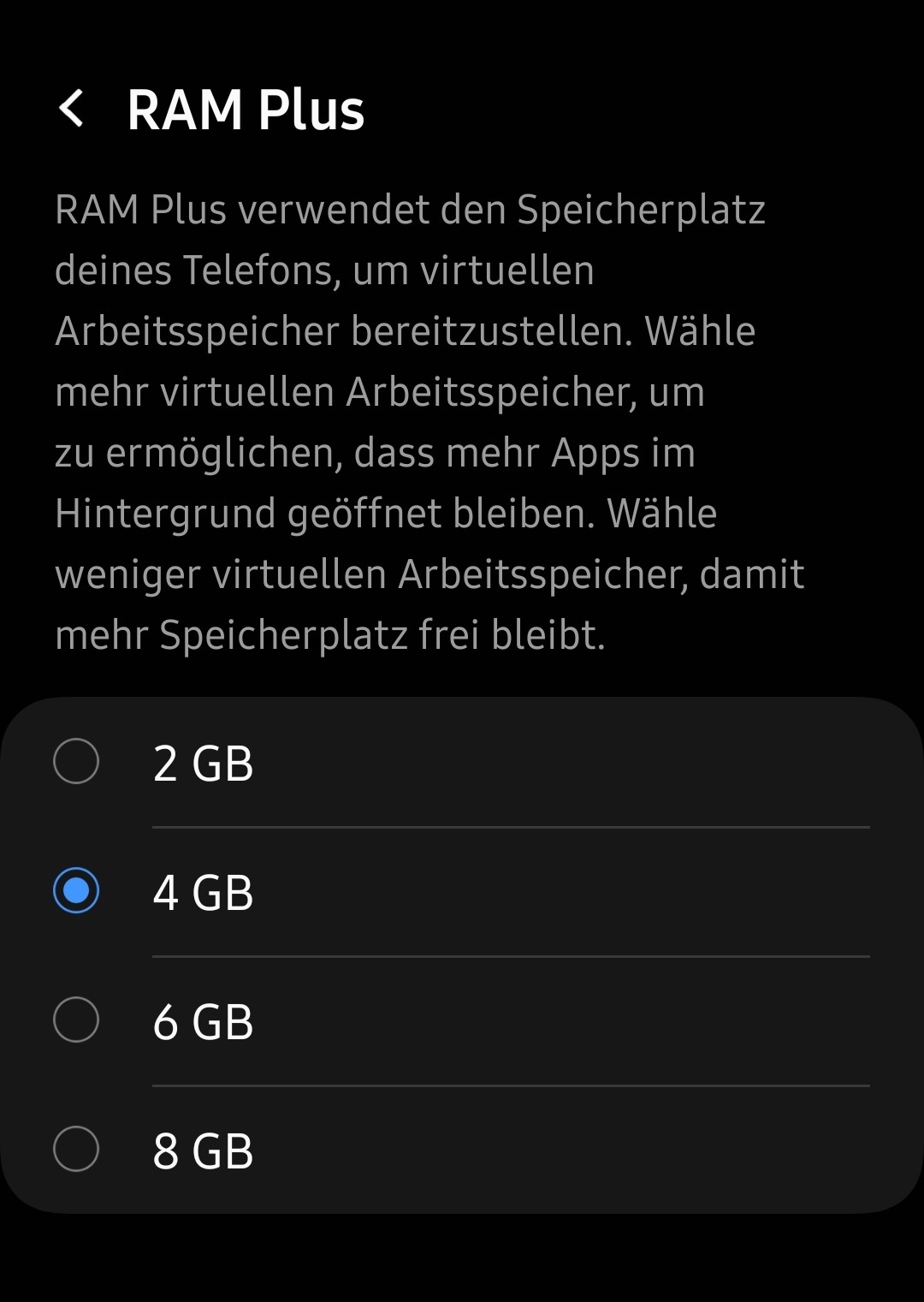
Task: Choose 4 GB virtual memory
Action: point(76,890)
